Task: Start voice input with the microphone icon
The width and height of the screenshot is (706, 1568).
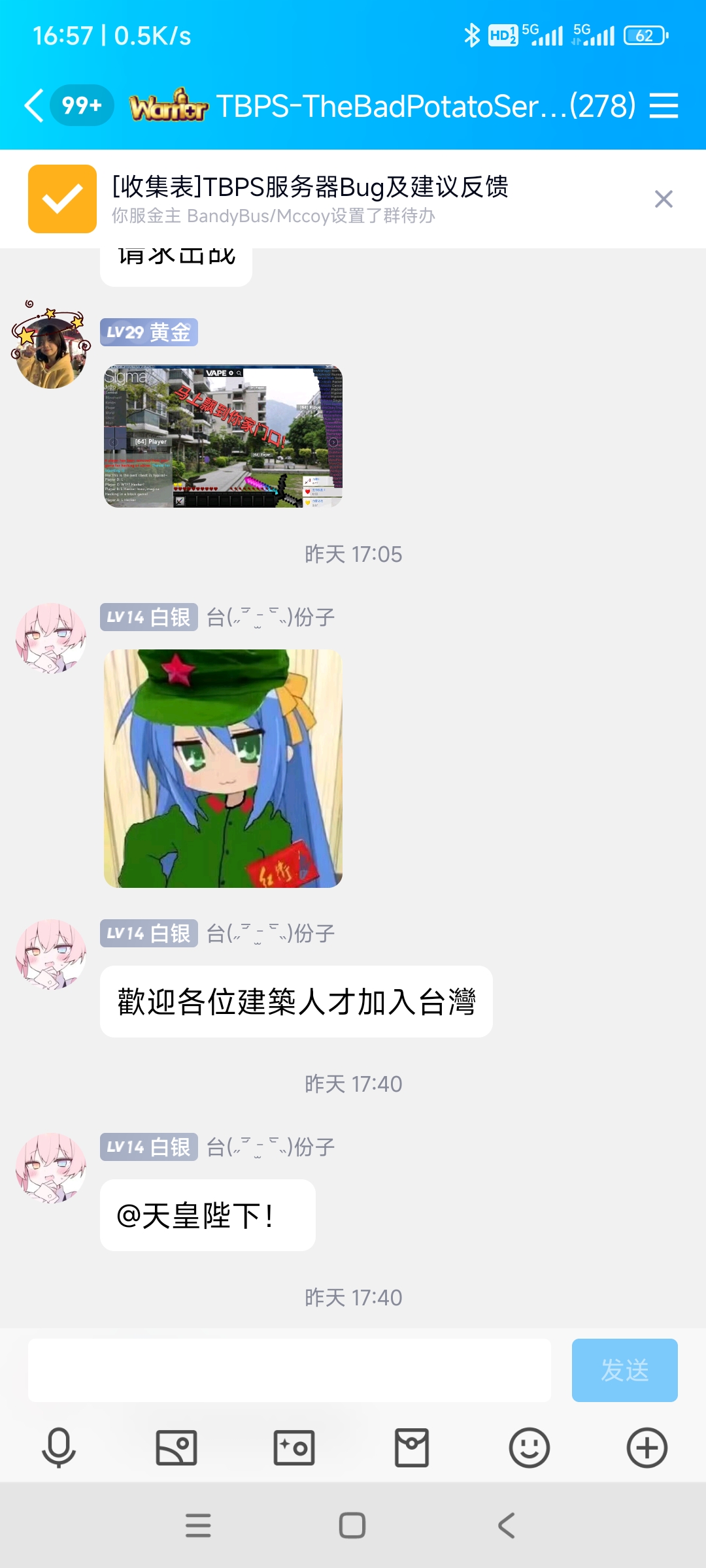Action: click(59, 1448)
